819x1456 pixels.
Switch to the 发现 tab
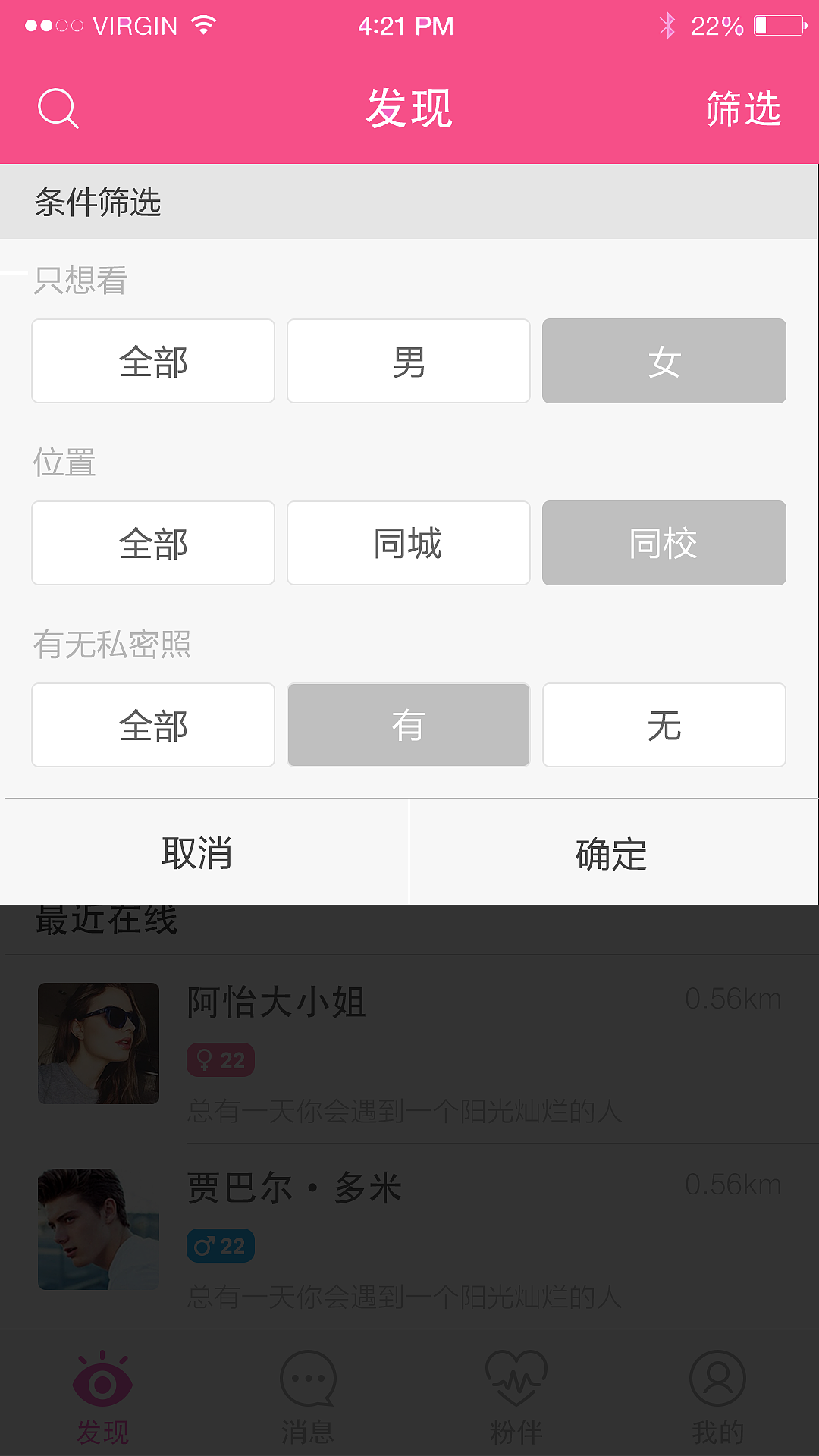[x=102, y=1403]
